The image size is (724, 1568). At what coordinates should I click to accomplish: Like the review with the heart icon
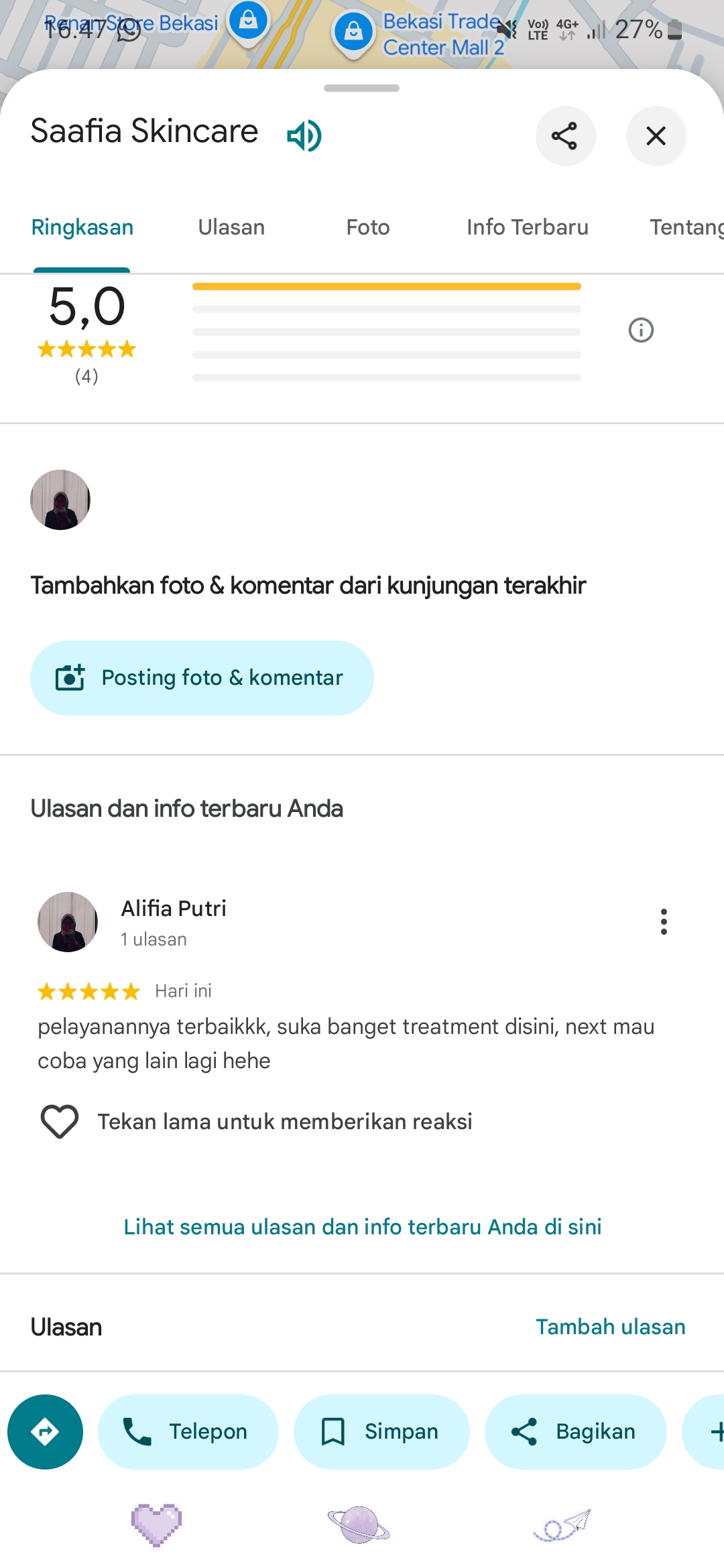(60, 1121)
